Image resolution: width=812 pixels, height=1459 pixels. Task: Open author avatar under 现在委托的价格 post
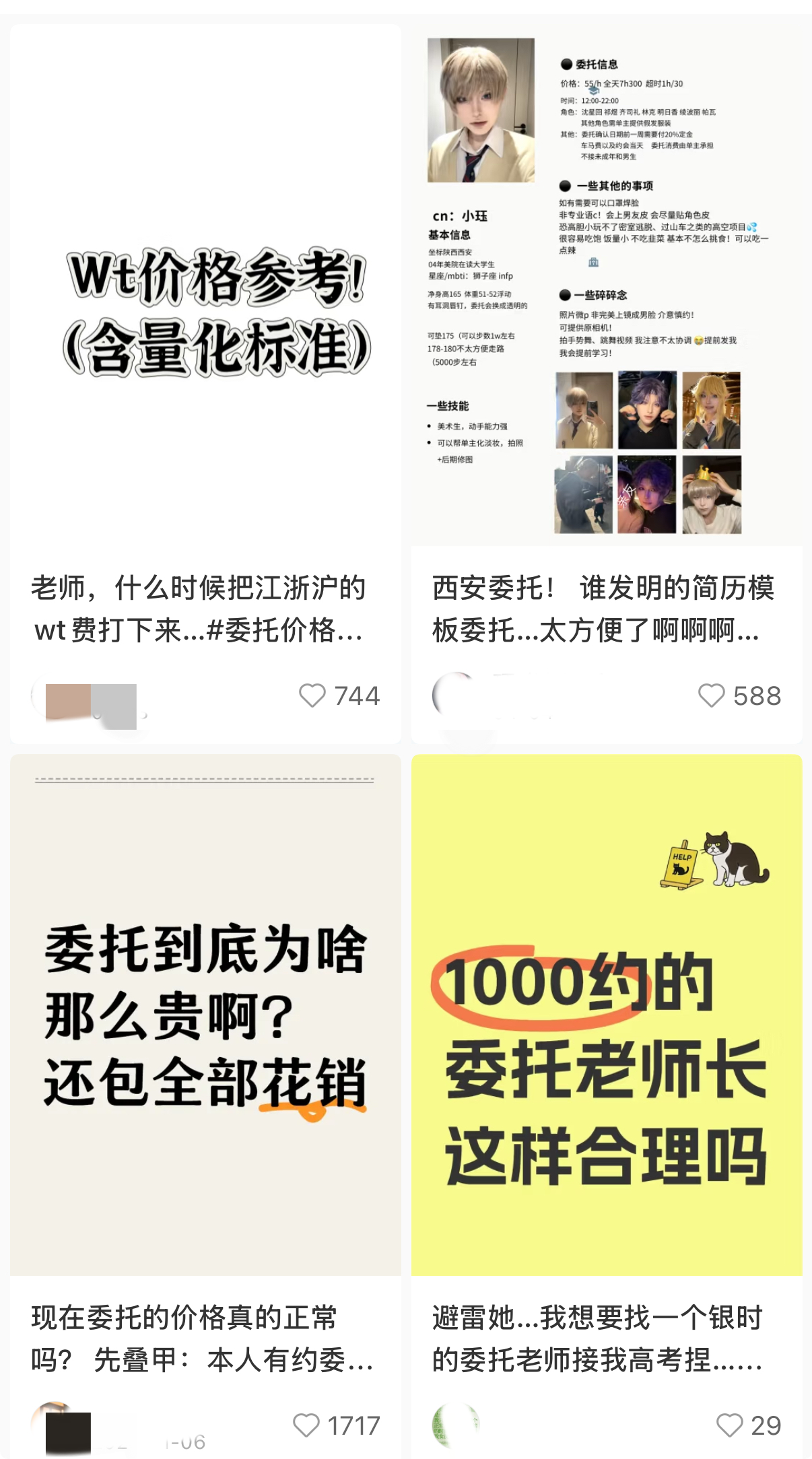click(54, 1425)
